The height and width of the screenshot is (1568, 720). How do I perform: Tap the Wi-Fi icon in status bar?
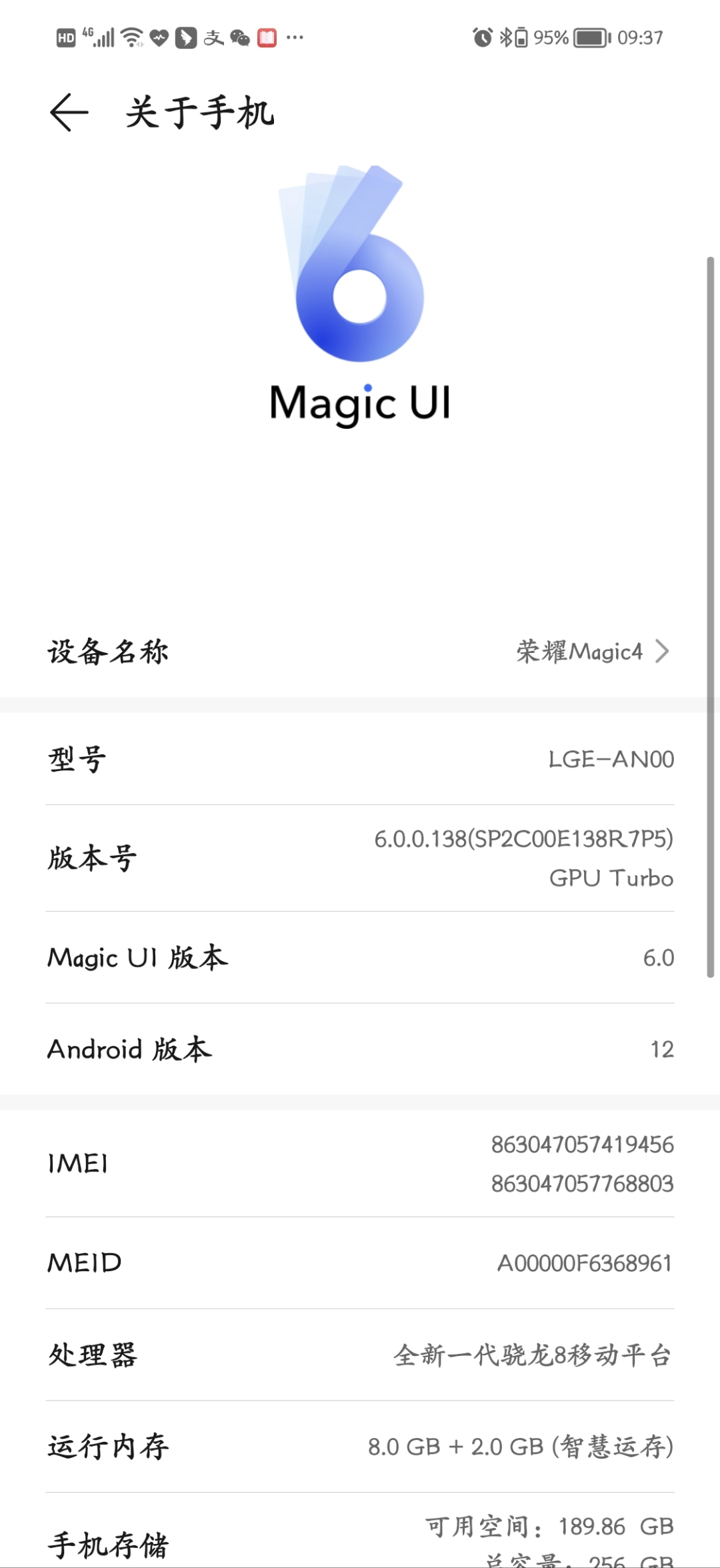131,37
